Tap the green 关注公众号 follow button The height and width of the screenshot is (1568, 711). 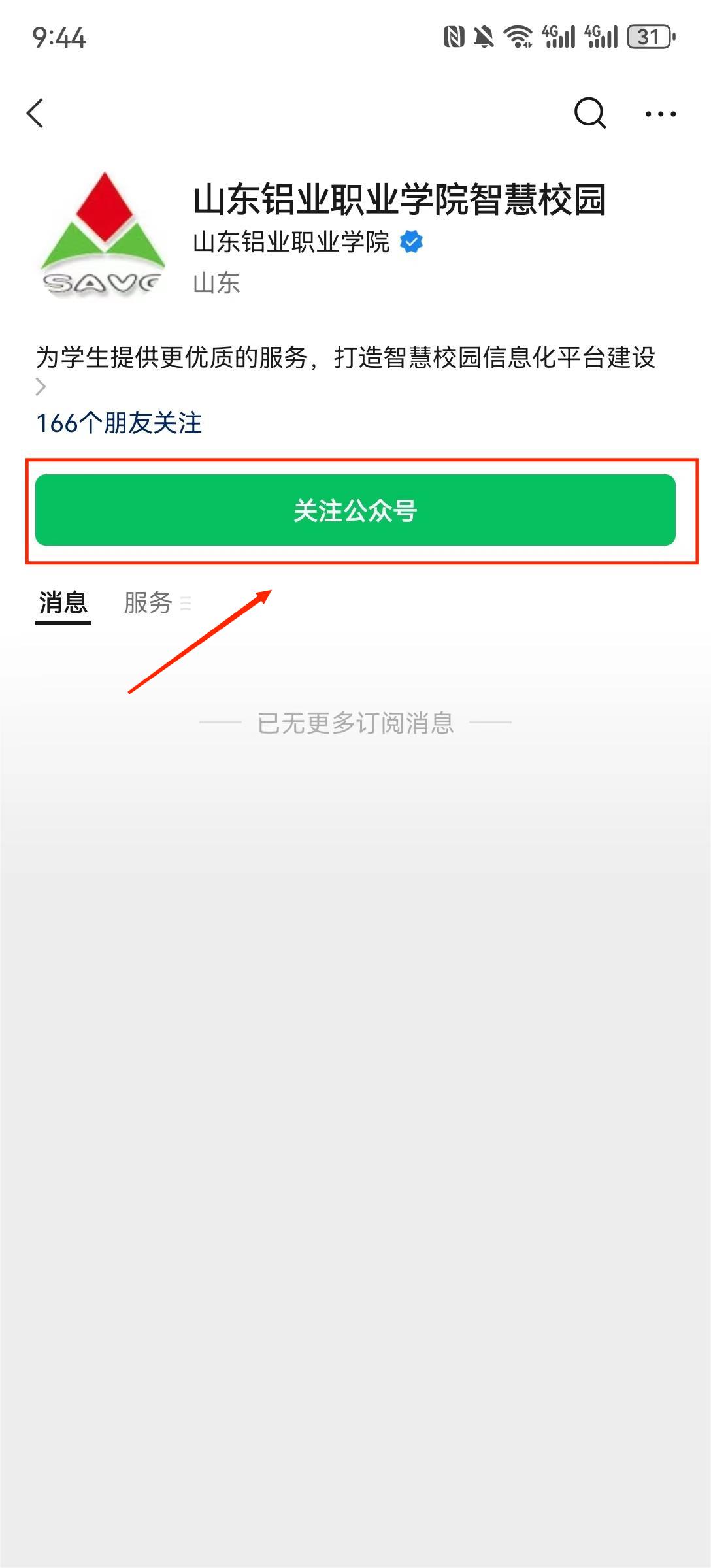click(x=355, y=510)
